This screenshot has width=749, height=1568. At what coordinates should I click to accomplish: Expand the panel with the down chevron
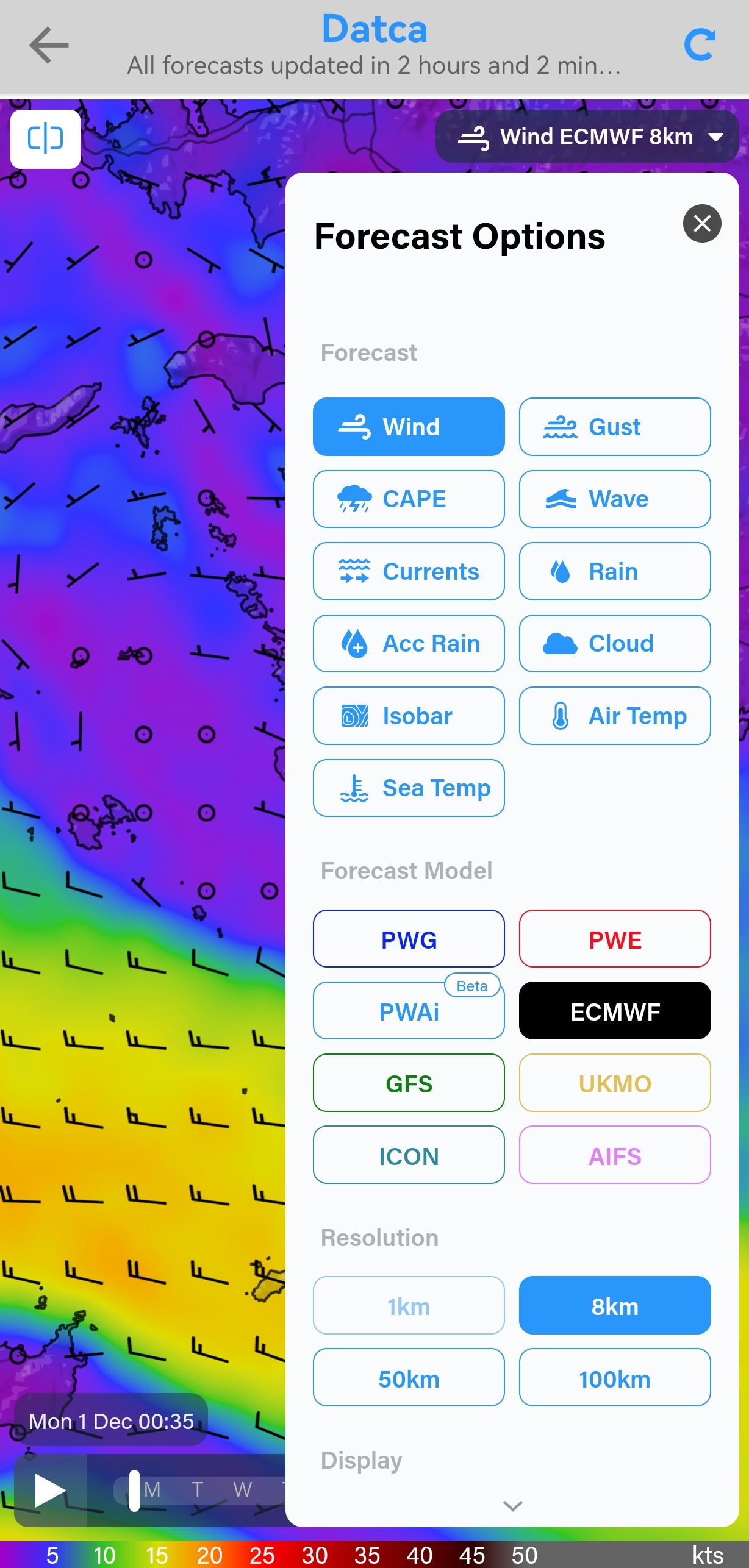click(512, 1506)
